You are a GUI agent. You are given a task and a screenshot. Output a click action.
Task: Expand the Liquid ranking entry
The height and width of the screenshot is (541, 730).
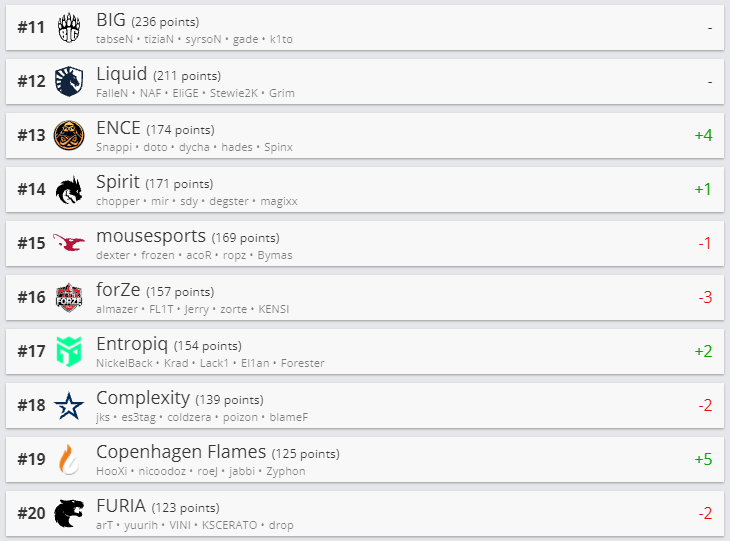364,82
